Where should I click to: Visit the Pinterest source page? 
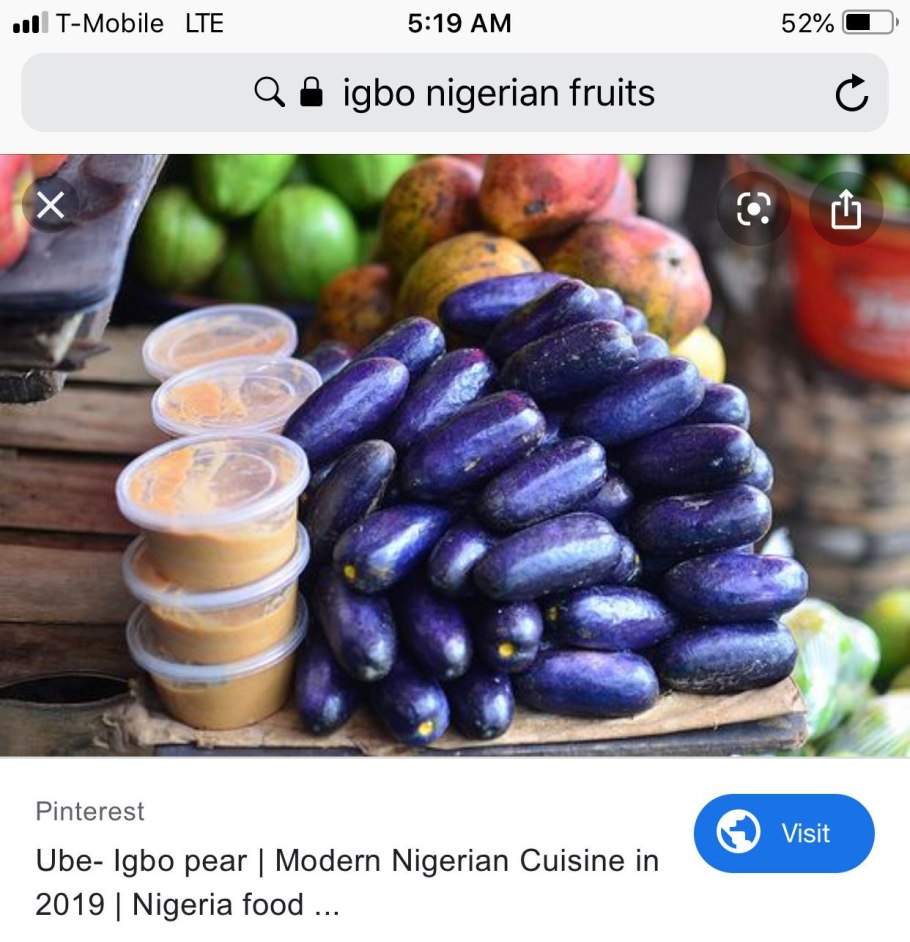click(x=783, y=833)
